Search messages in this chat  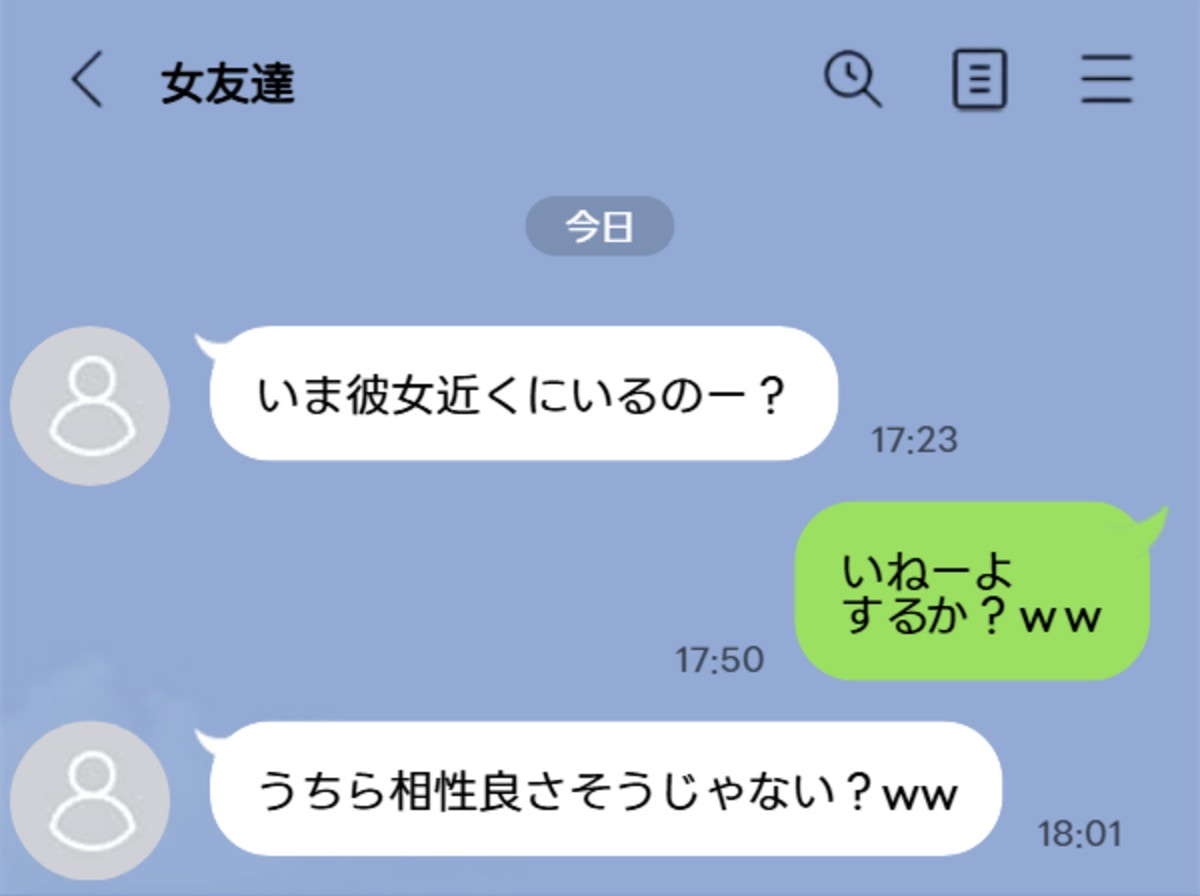tap(852, 79)
